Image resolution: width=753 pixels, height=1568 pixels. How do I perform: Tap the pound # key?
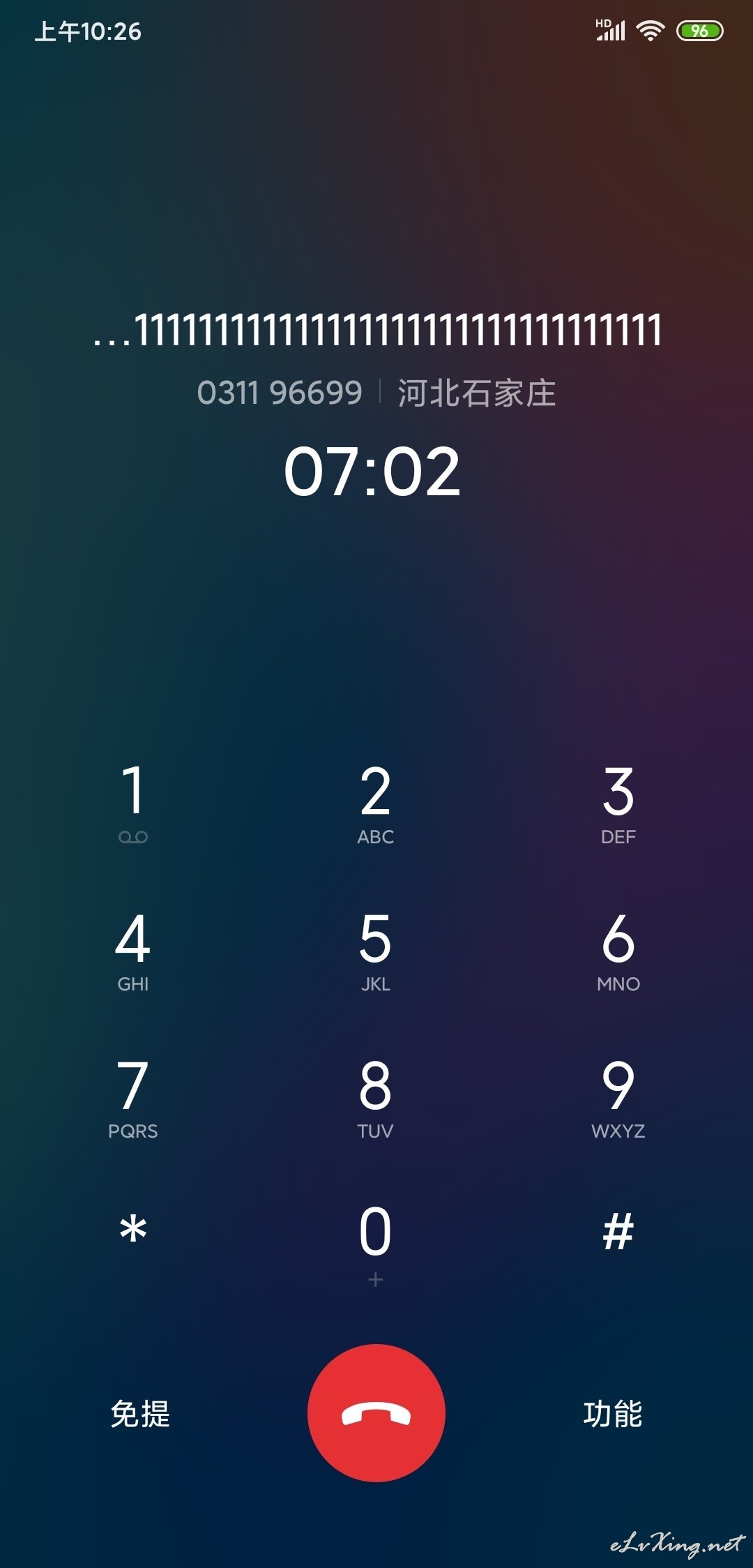618,1231
